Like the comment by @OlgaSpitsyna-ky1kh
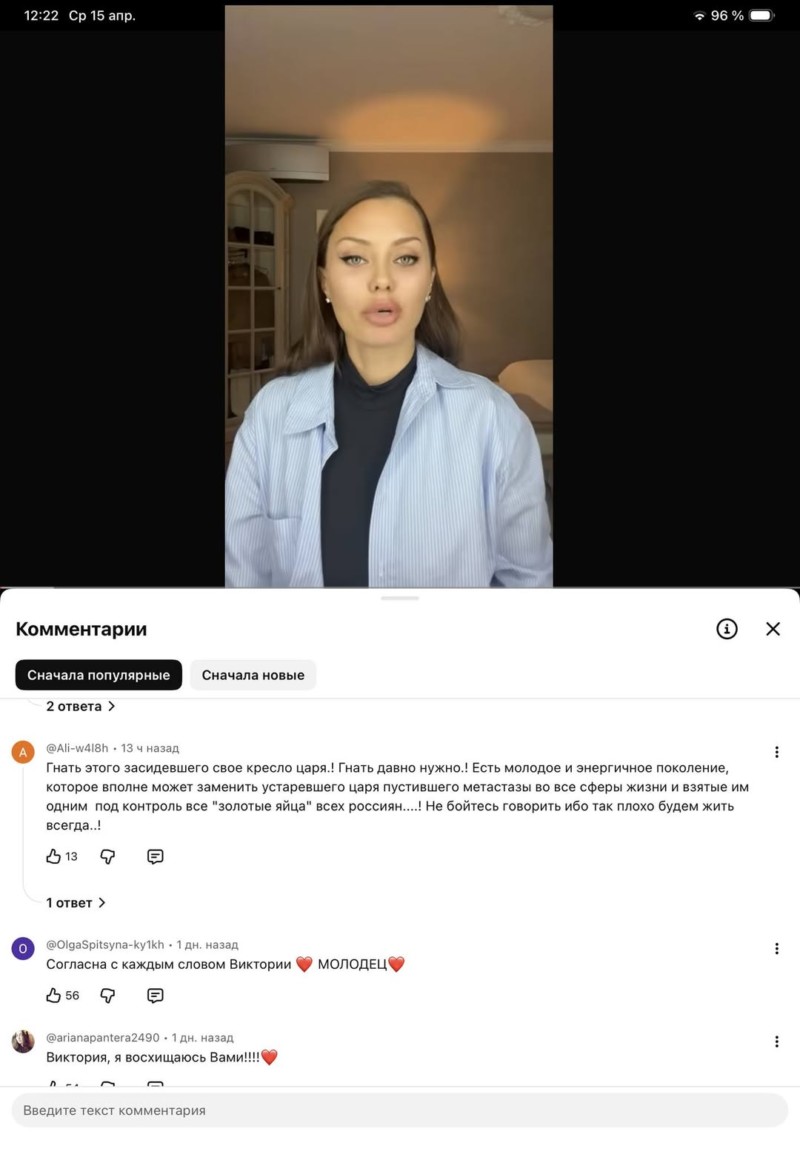The image size is (800, 1160). click(54, 995)
